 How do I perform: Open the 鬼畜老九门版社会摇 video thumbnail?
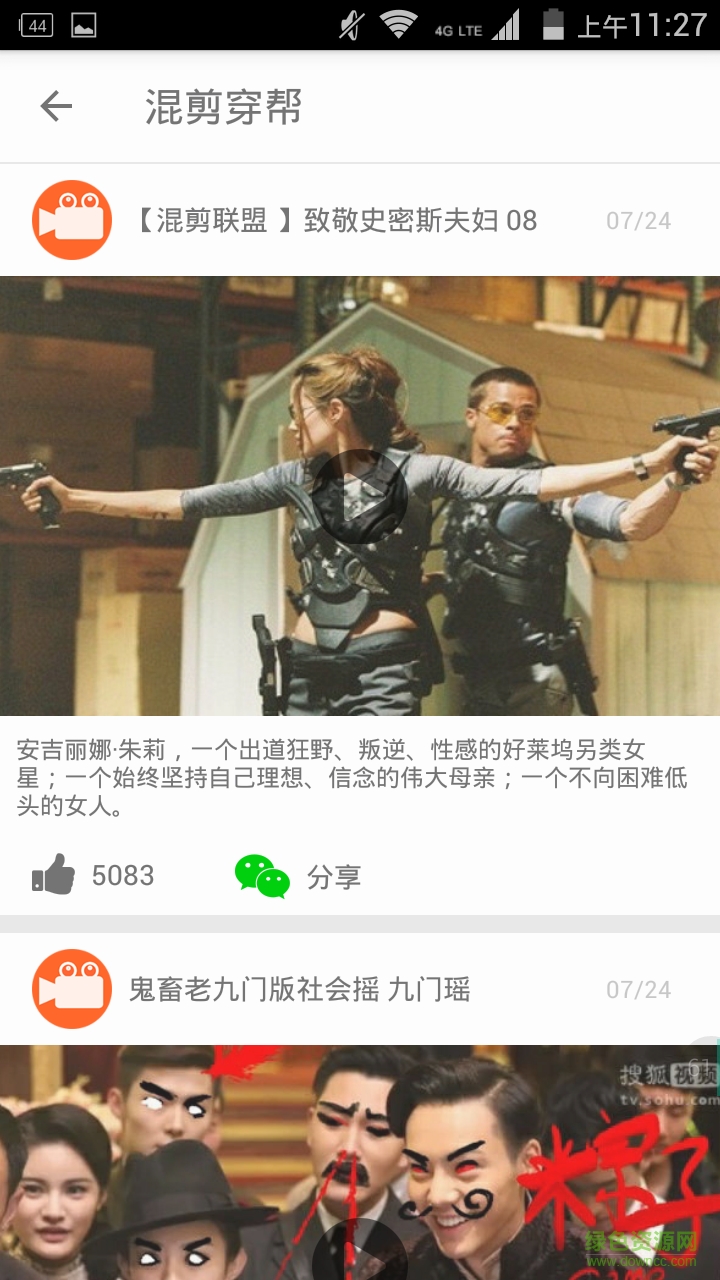tap(359, 1160)
